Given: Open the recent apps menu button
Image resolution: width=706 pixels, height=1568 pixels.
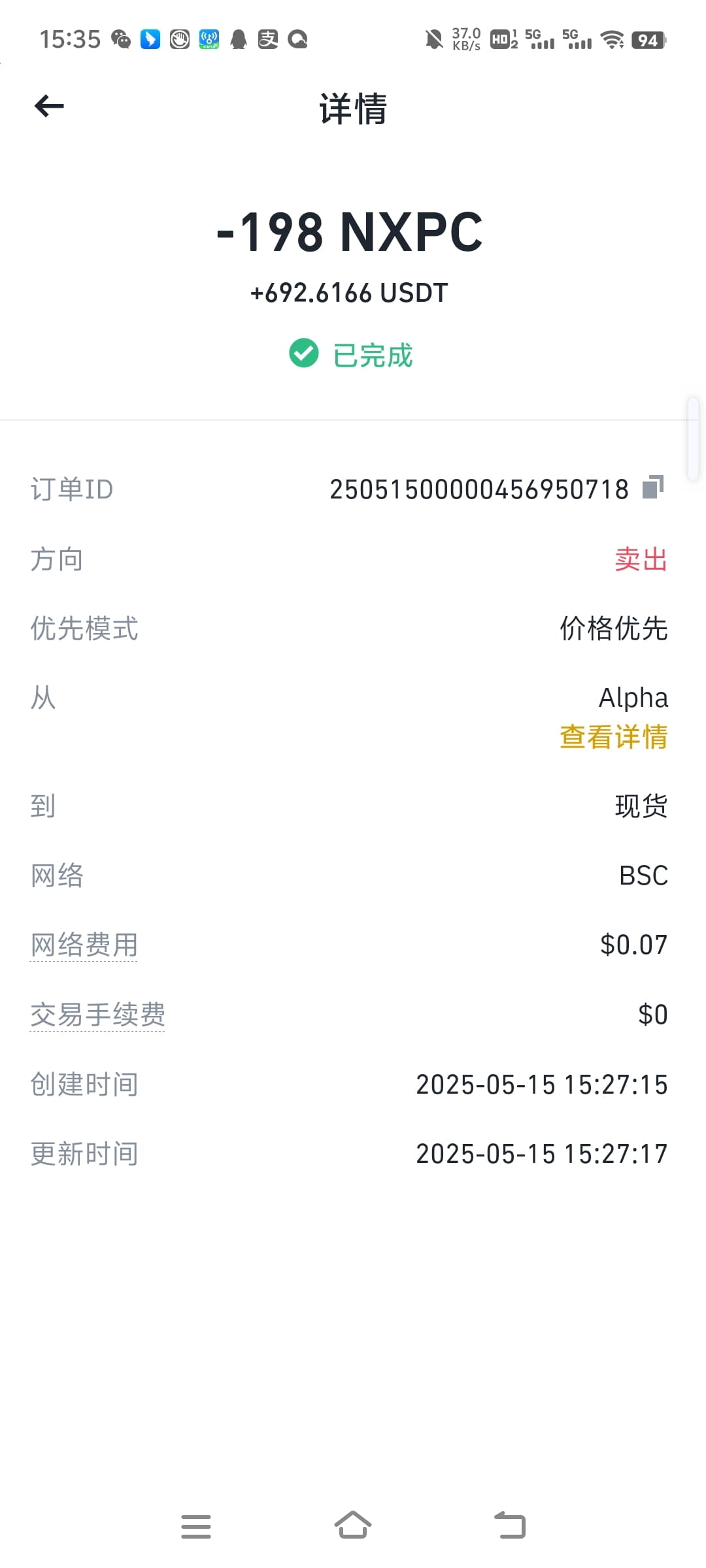Looking at the screenshot, I should (196, 1527).
